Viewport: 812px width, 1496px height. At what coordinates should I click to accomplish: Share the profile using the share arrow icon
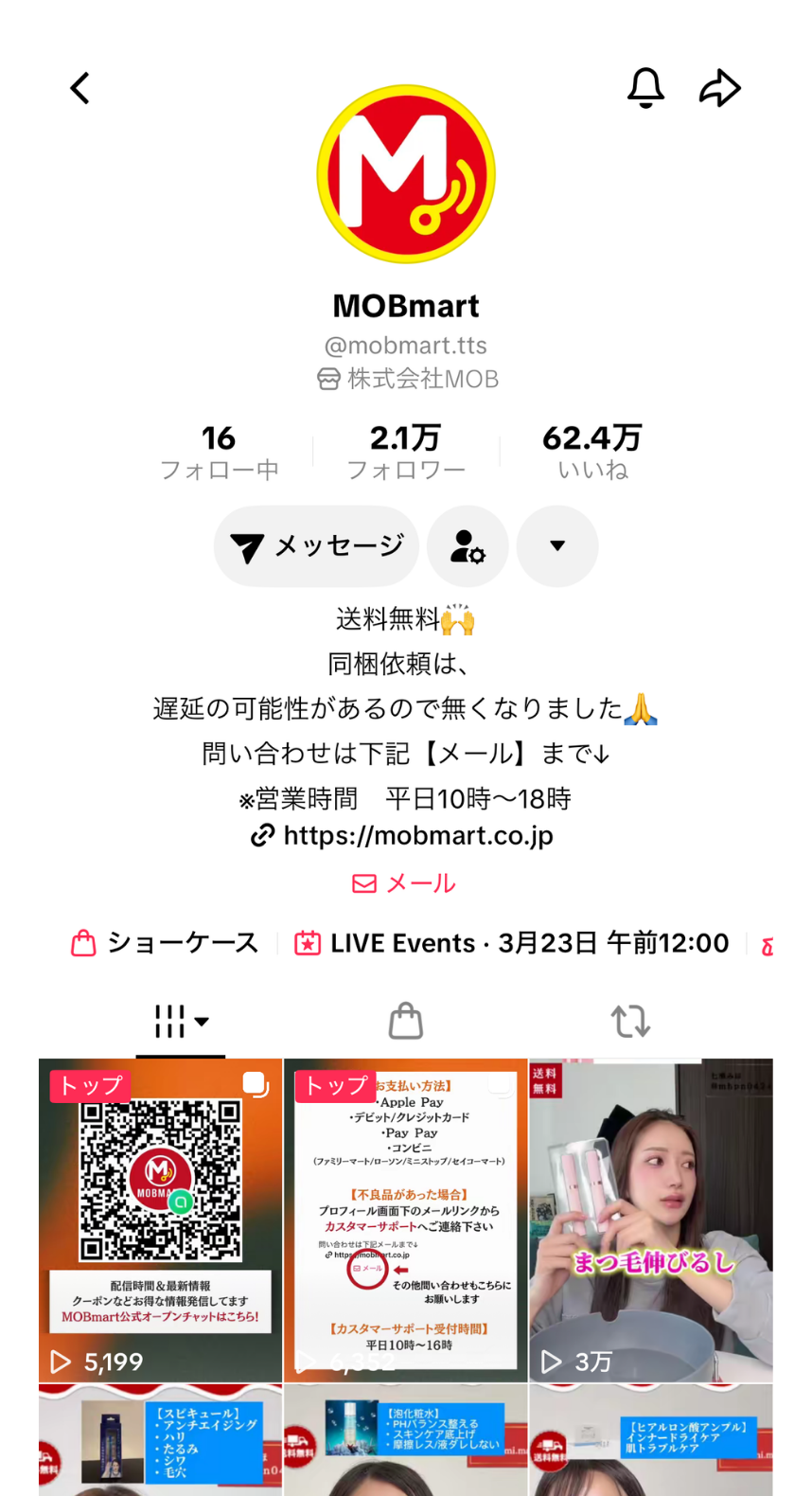pyautogui.click(x=721, y=87)
